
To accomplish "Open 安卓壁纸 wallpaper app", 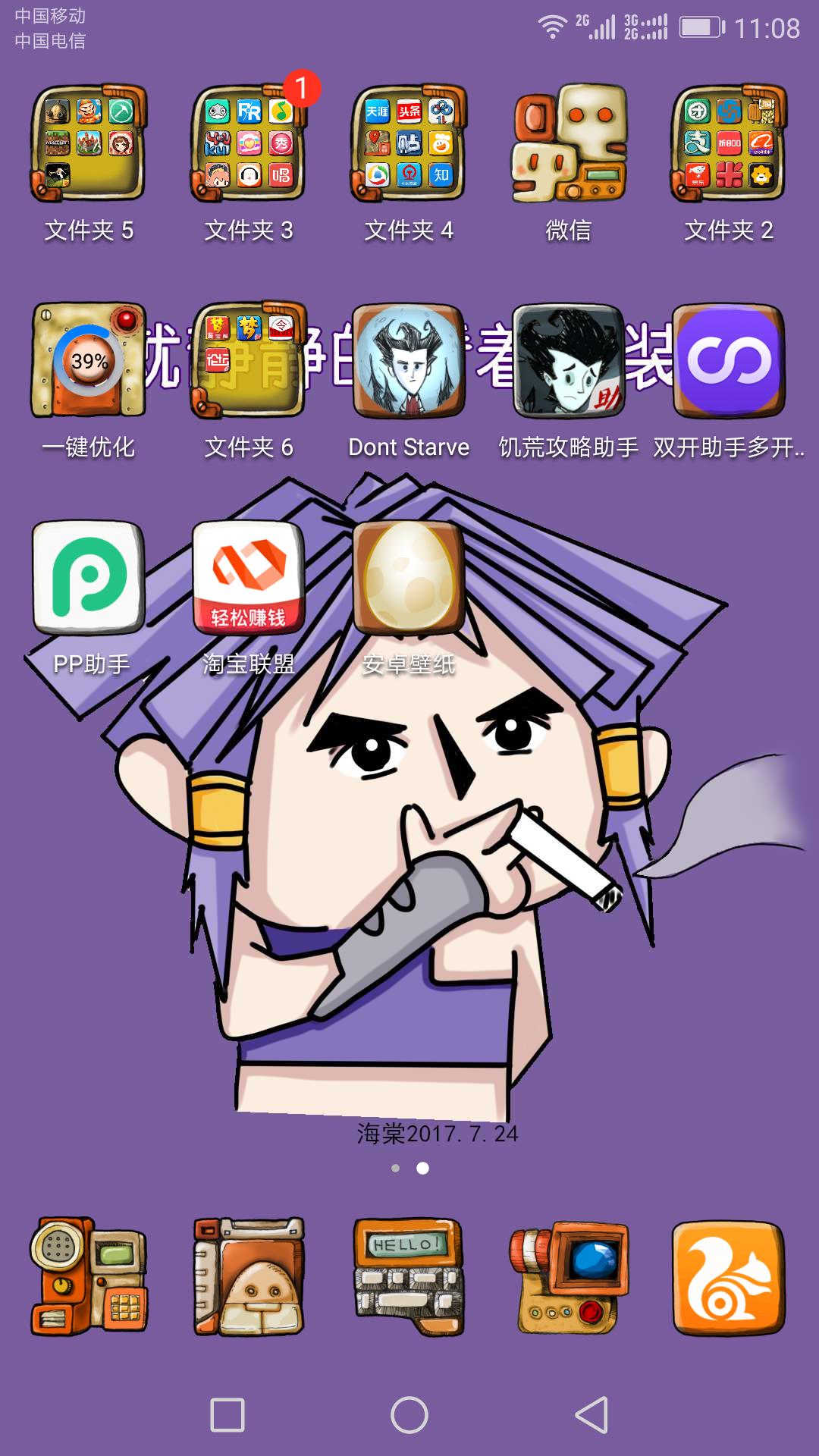I will click(x=409, y=577).
